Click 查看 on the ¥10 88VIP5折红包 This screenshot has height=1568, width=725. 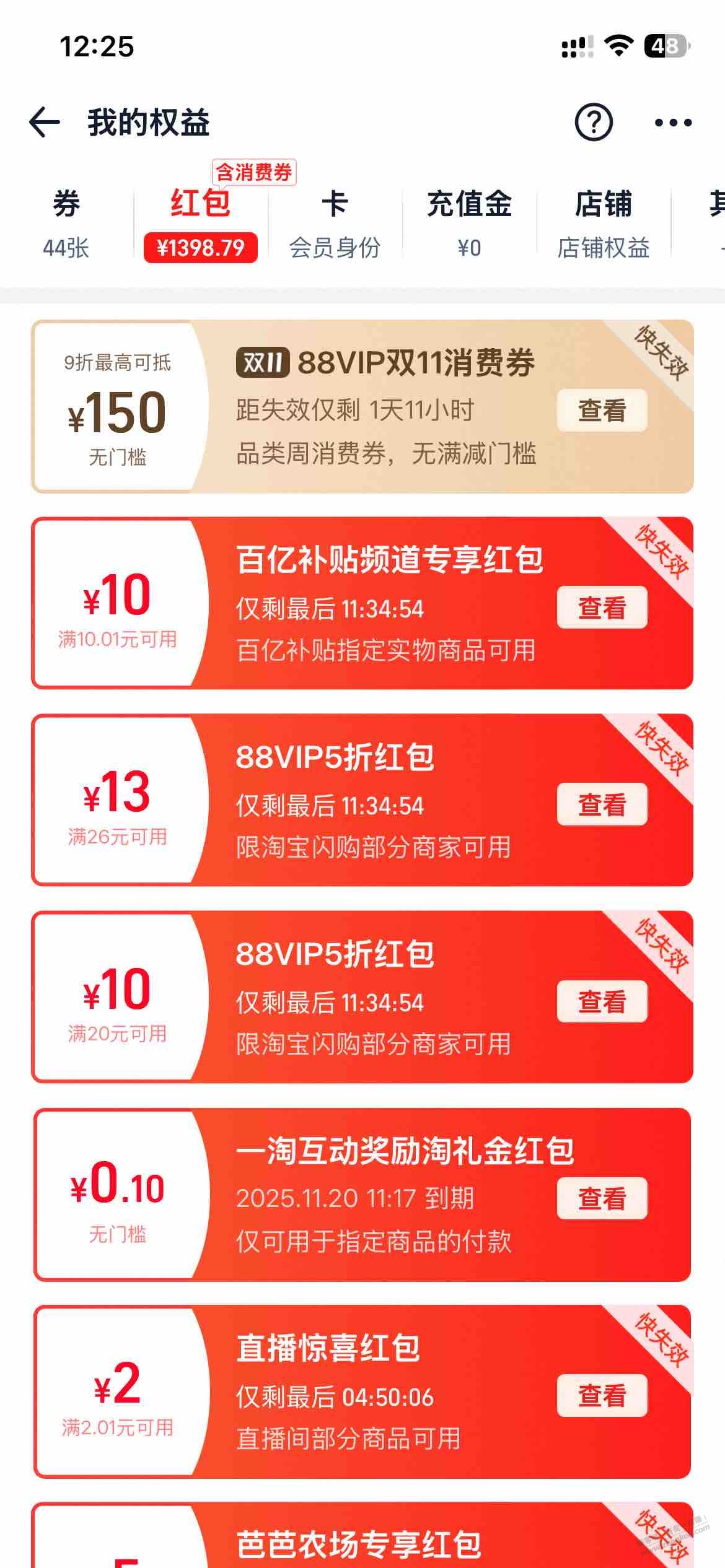coord(602,1001)
